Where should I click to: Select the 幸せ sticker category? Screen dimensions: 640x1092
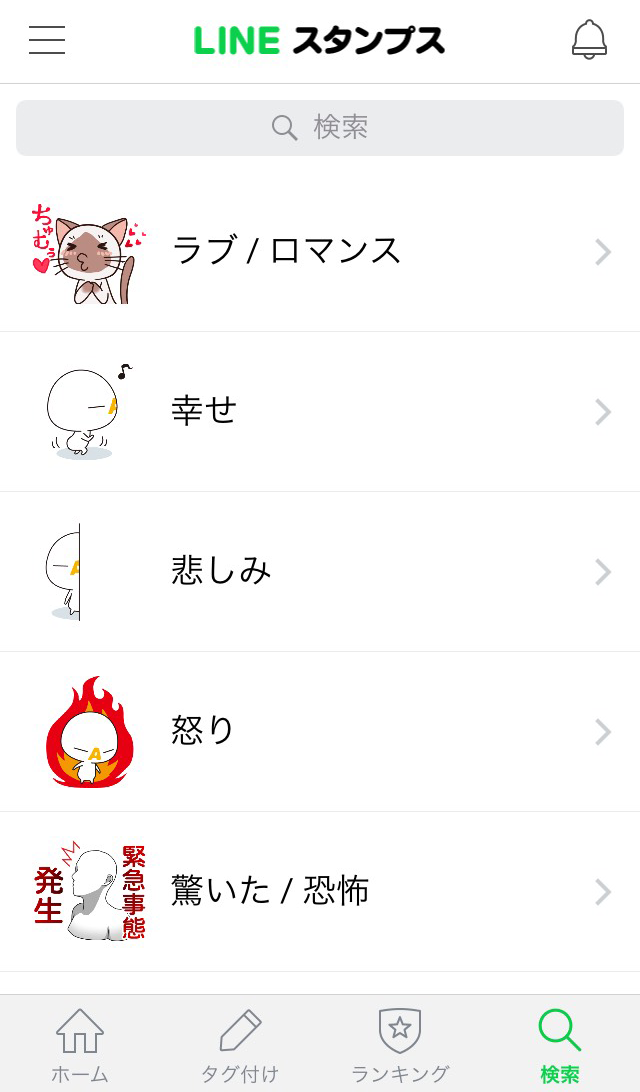pyautogui.click(x=320, y=411)
